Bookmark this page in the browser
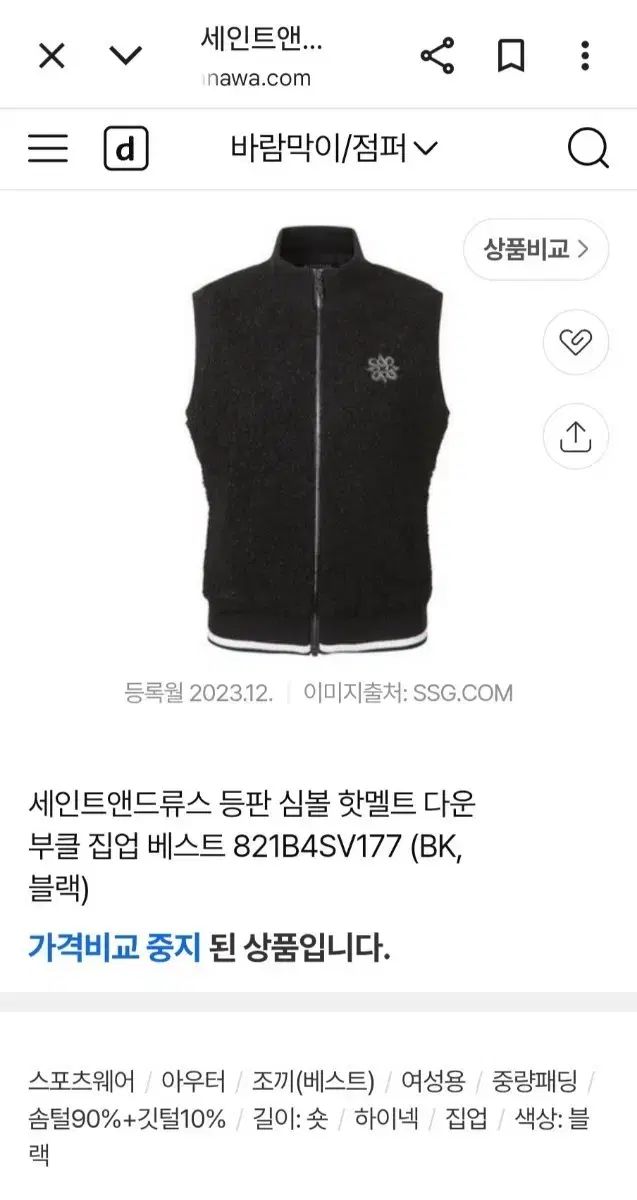Screen dimensions: 637x1200 pyautogui.click(x=511, y=56)
